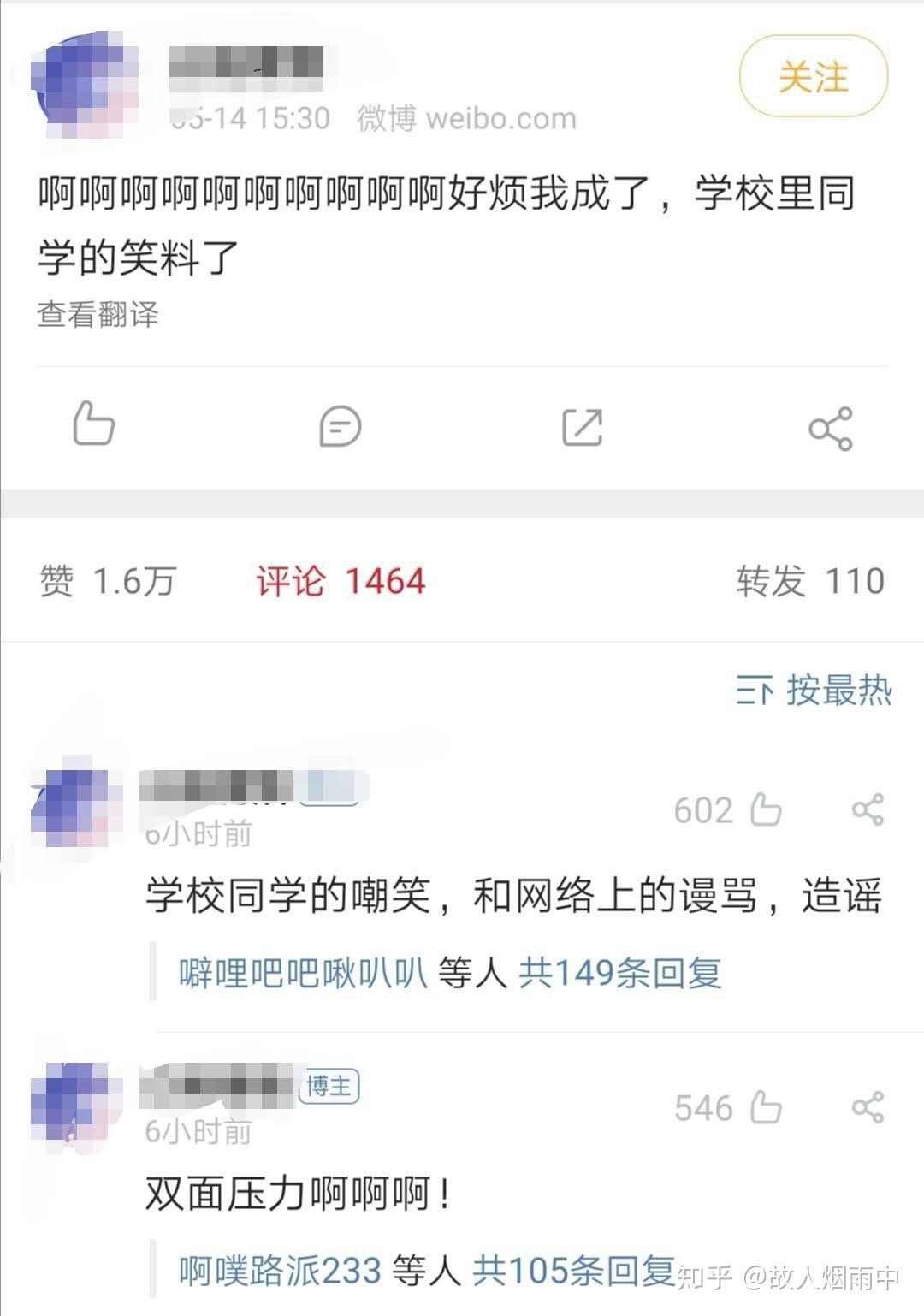Open profile 噼哩吧吧啾叭叭 in replies
The width and height of the screenshot is (924, 1316).
[x=303, y=973]
